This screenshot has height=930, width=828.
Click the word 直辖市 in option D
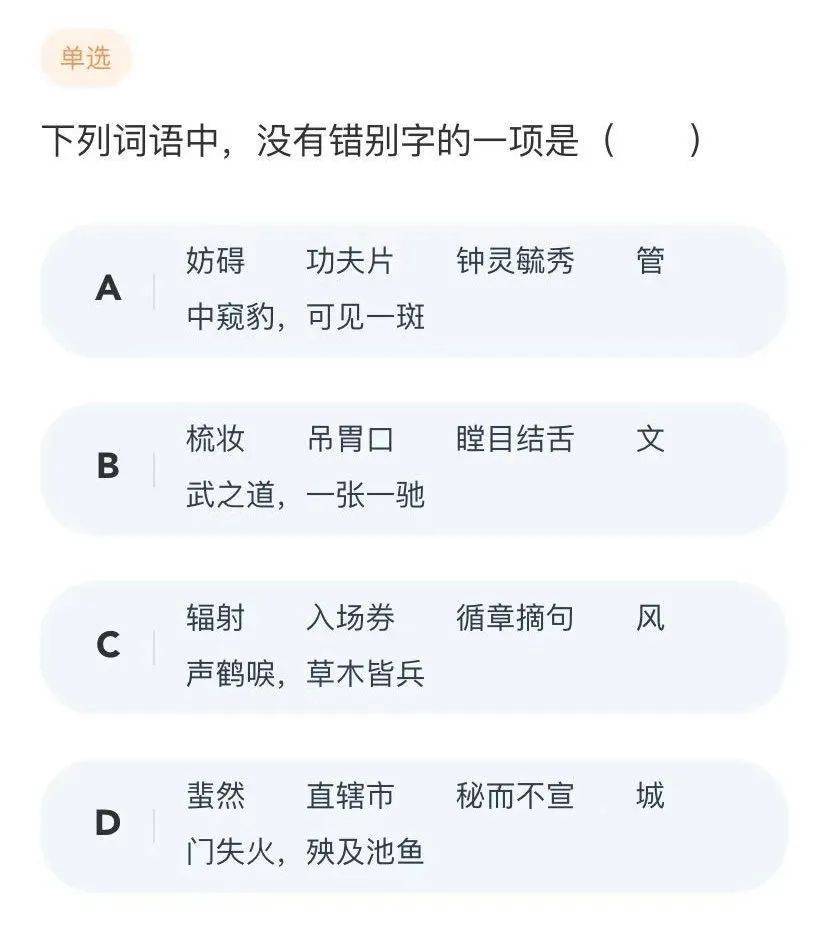coord(351,798)
